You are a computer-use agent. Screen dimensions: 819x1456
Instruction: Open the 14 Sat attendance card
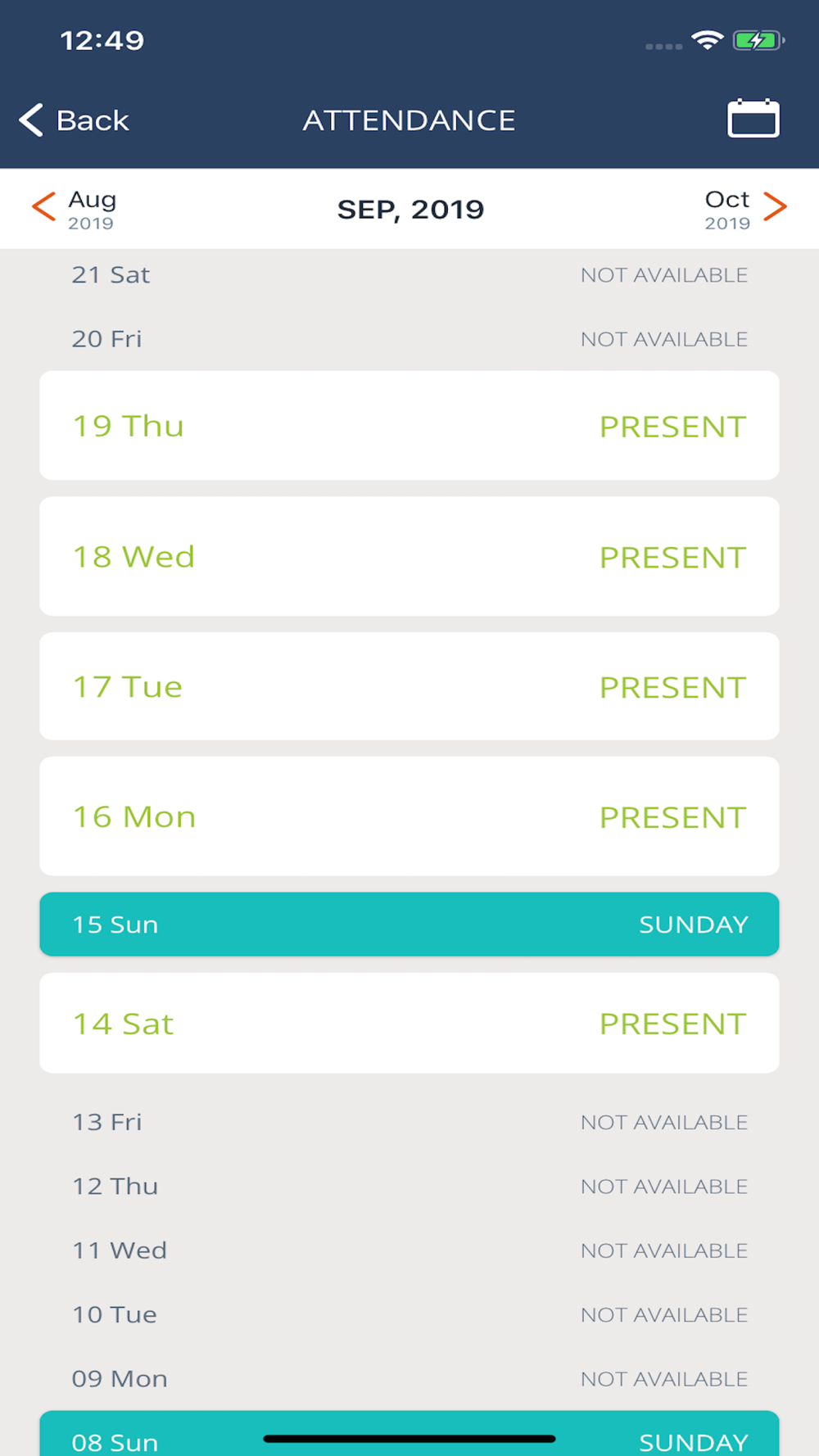tap(409, 1024)
